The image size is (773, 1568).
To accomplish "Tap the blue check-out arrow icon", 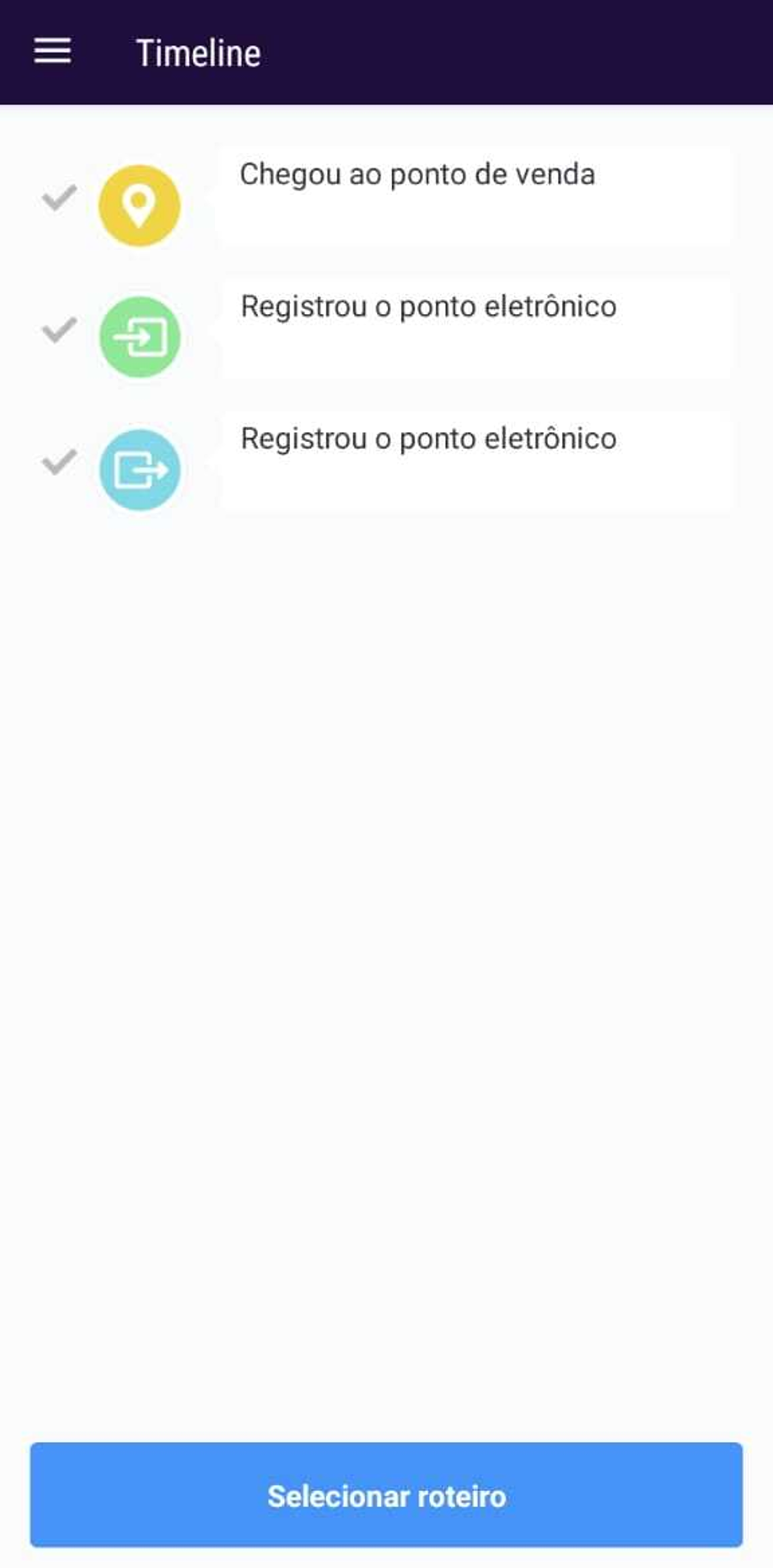I will tap(140, 468).
